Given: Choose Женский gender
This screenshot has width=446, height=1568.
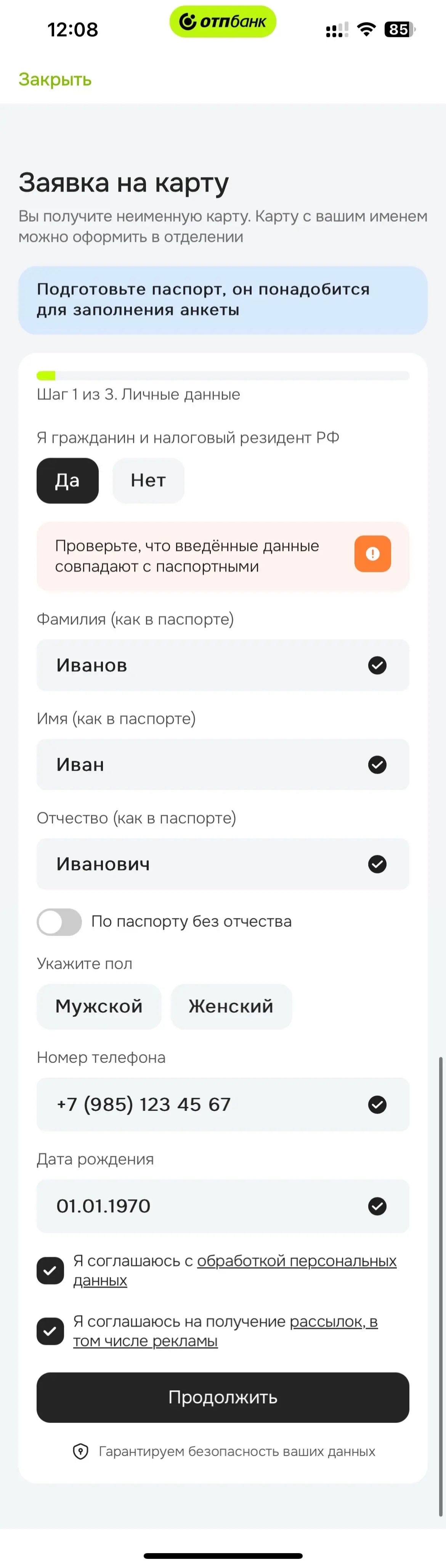Looking at the screenshot, I should point(231,1006).
